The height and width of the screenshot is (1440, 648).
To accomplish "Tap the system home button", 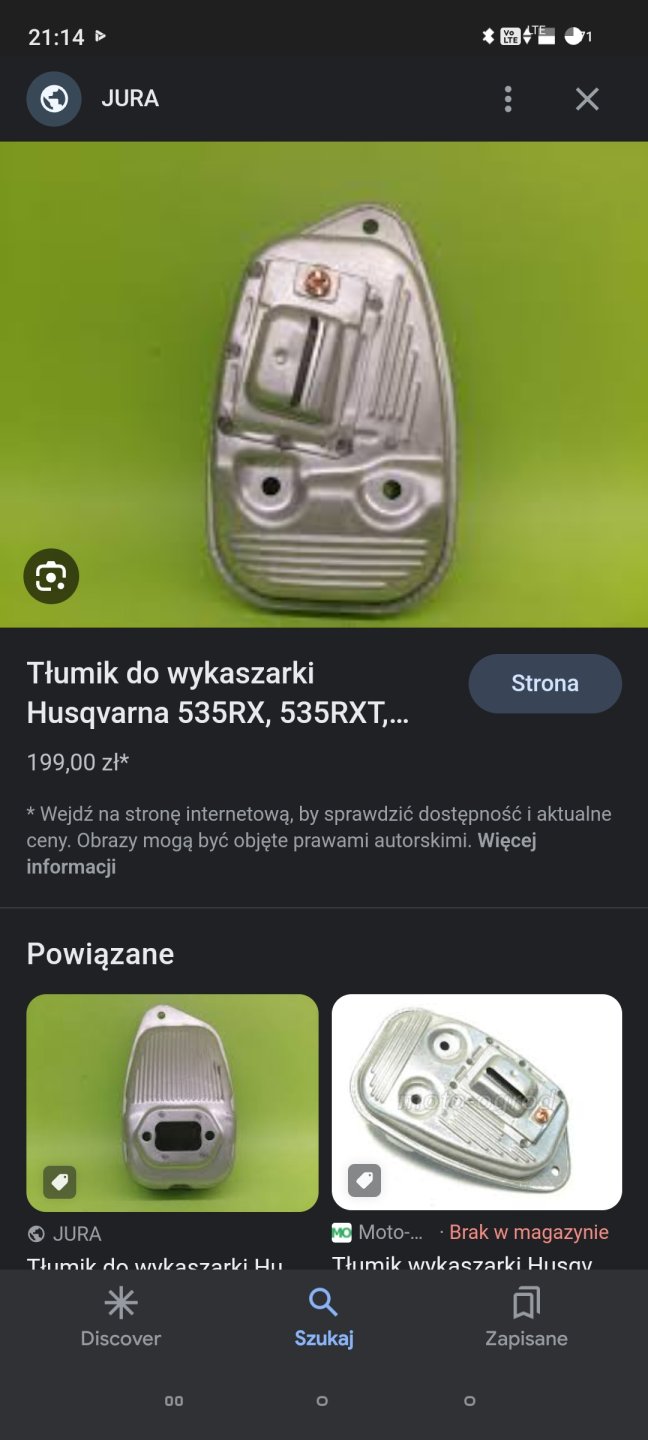I will (322, 1401).
